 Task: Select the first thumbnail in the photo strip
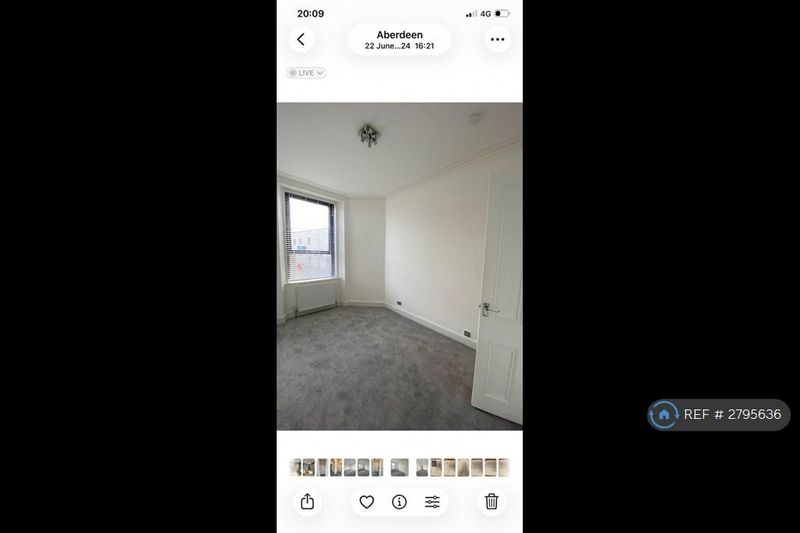coord(296,467)
